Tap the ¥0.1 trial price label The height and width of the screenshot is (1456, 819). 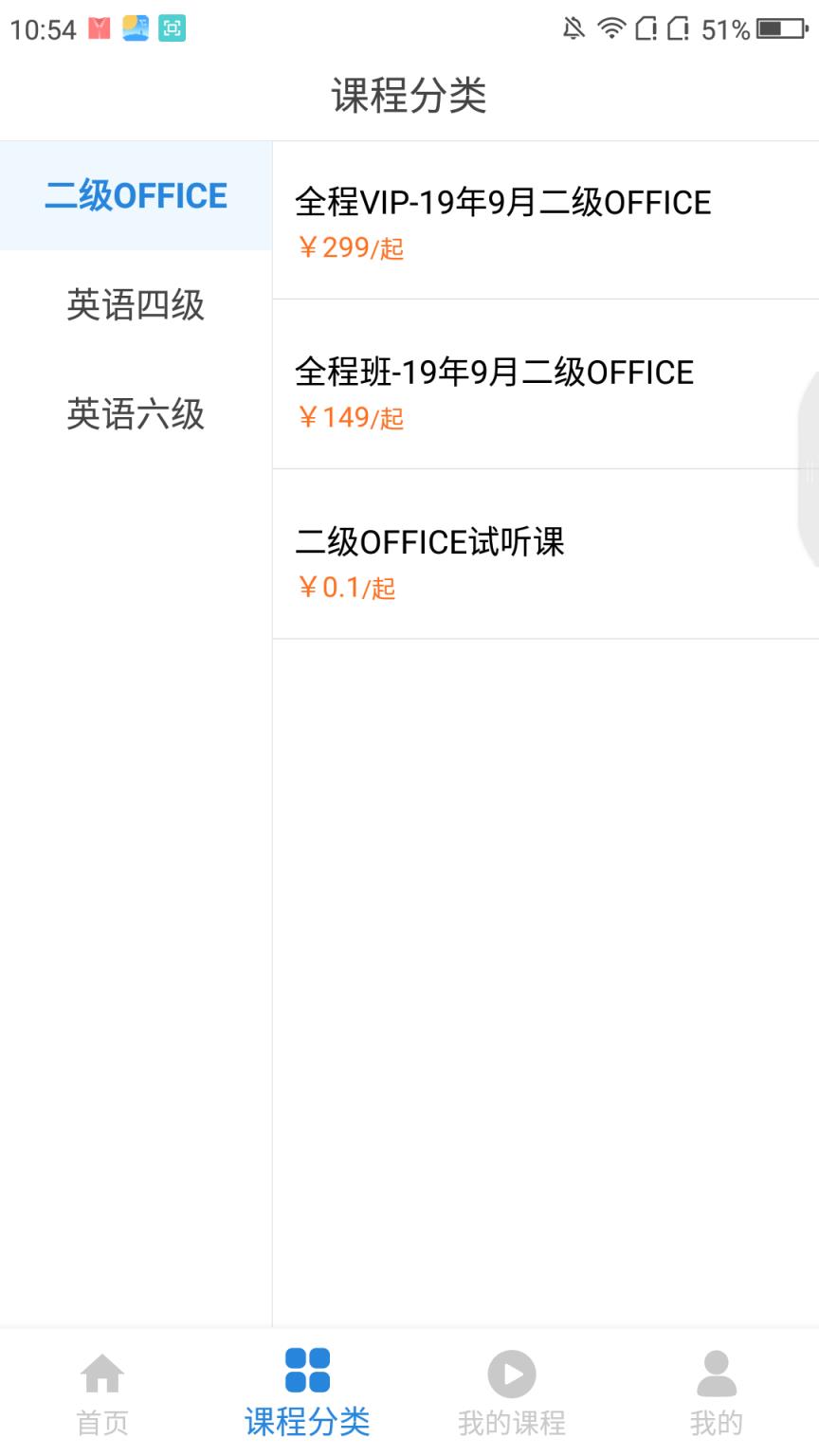click(x=345, y=590)
